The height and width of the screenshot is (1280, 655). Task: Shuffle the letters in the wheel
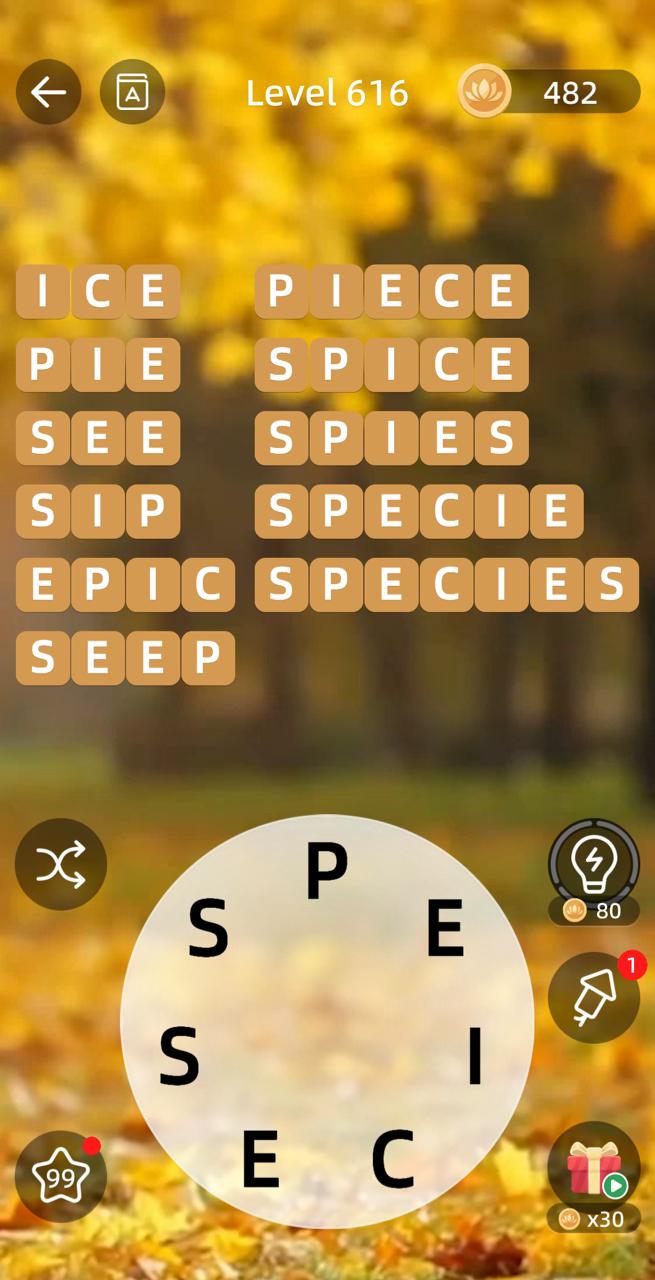[61, 864]
